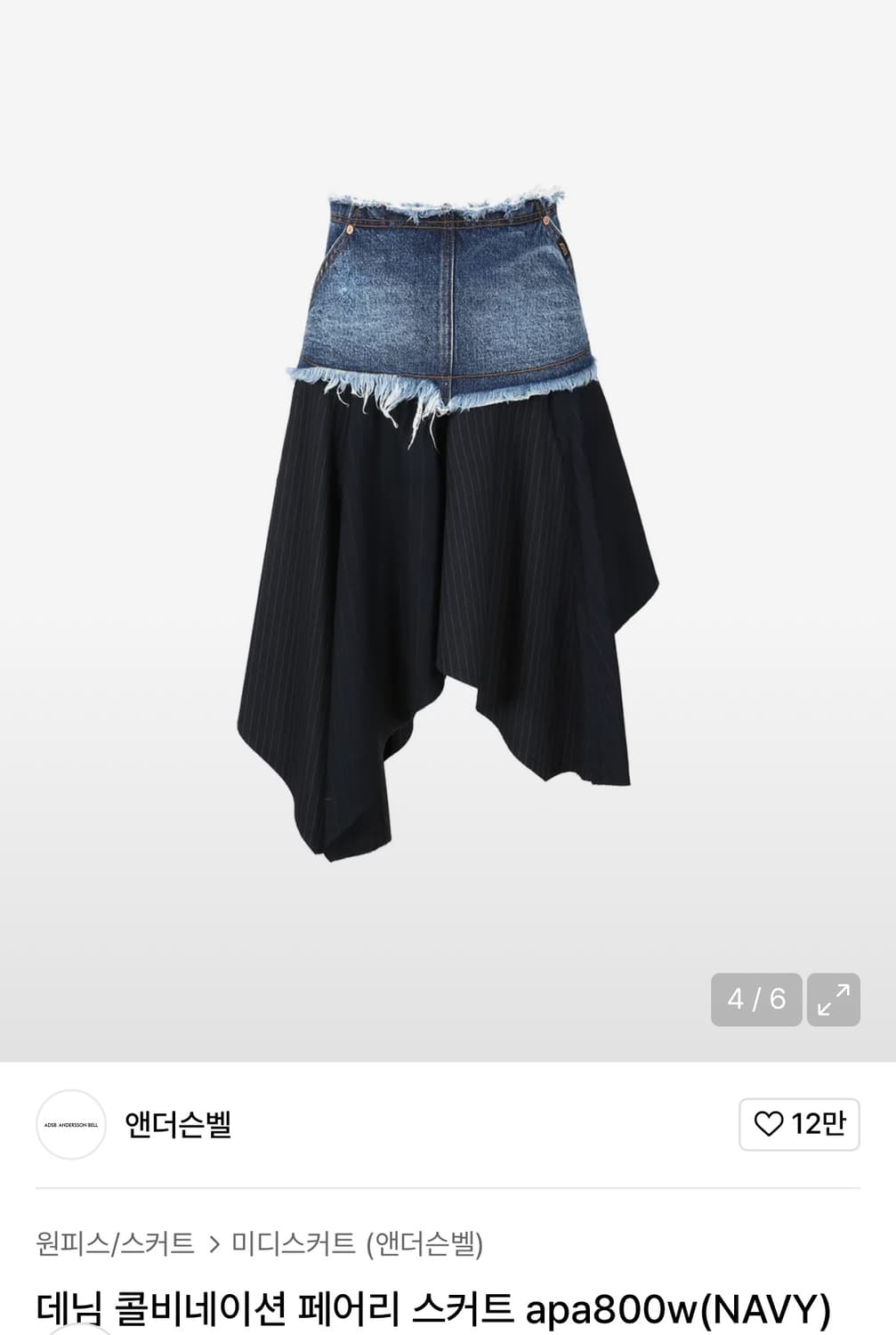Screen dimensions: 896x1335
Task: Open 미디스커트 (앤더슨벨) category
Action: tap(357, 1242)
